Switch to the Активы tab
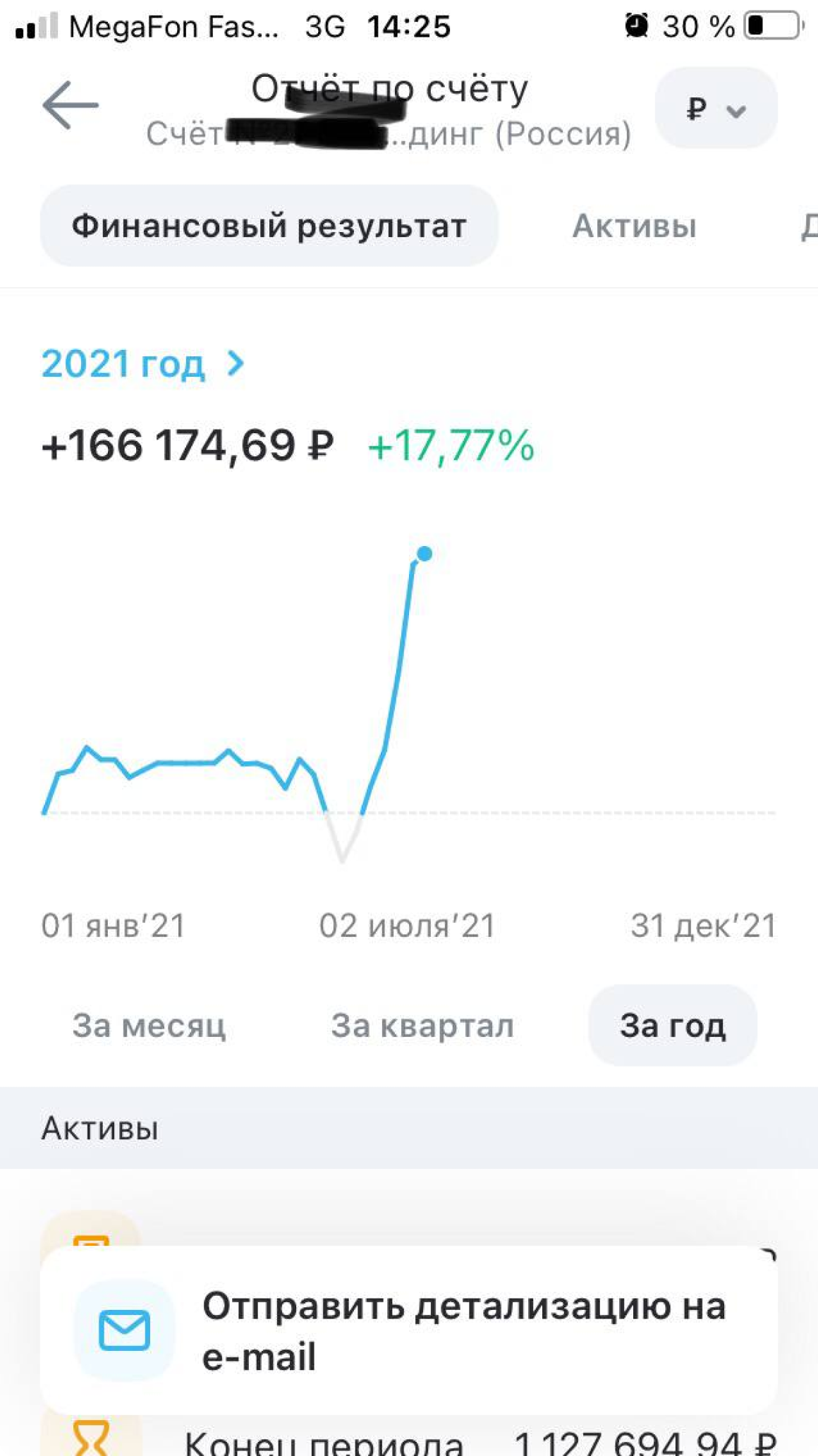Screen dimensions: 818x1456 click(634, 226)
